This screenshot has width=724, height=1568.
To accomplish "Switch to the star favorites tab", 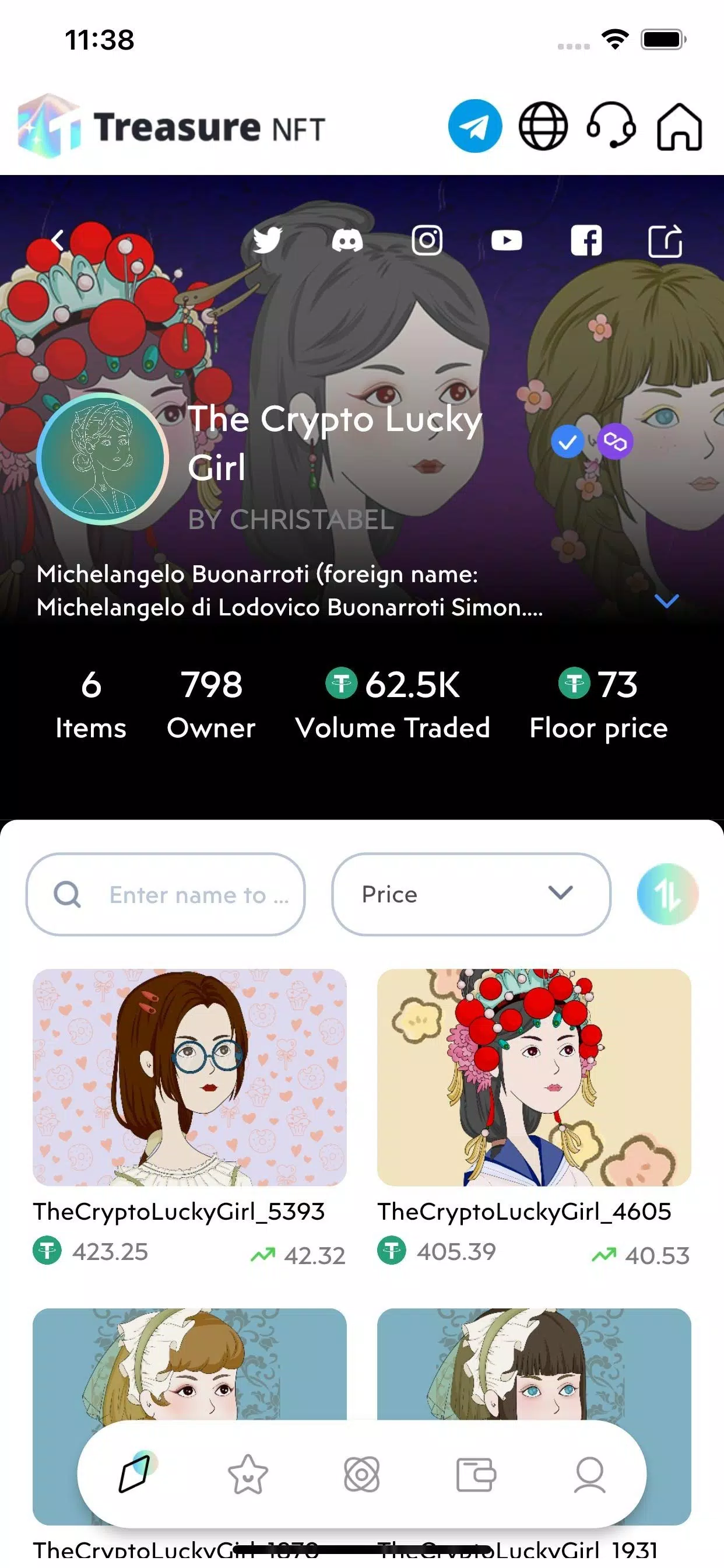I will [x=248, y=1474].
